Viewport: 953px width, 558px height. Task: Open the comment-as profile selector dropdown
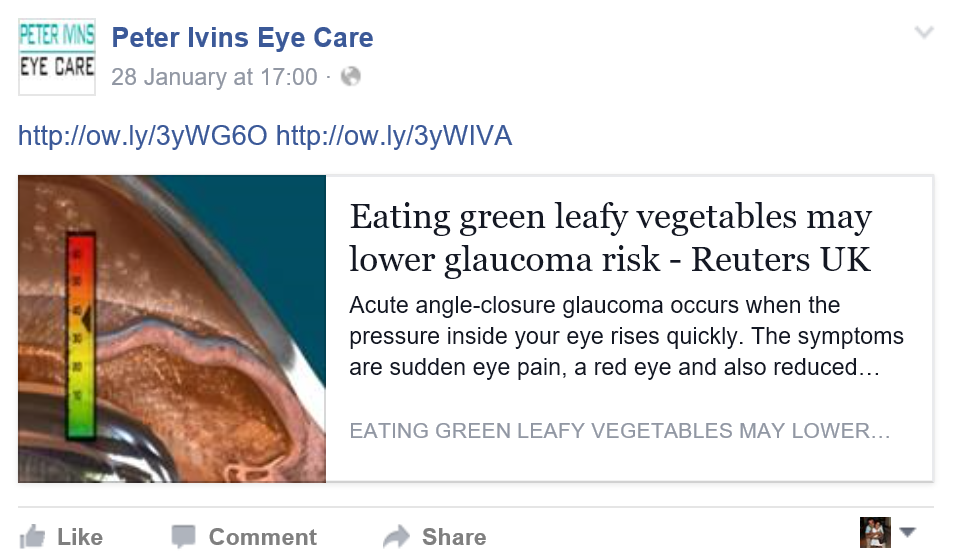point(907,532)
